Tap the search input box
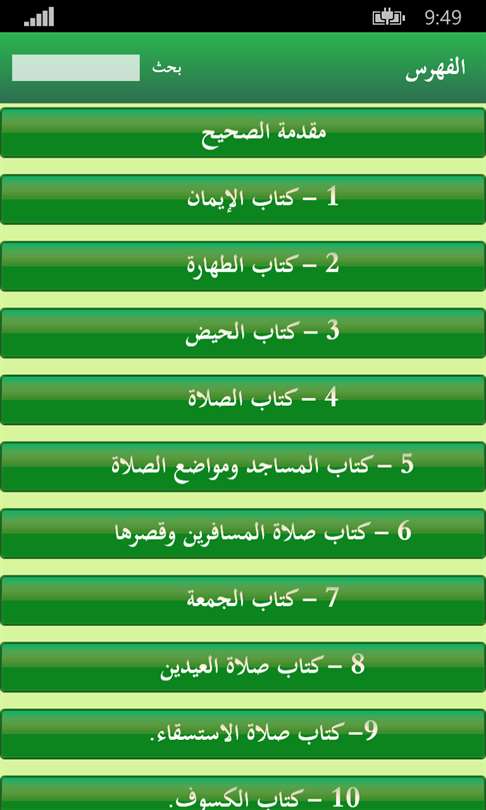486x810 pixels. pos(76,68)
